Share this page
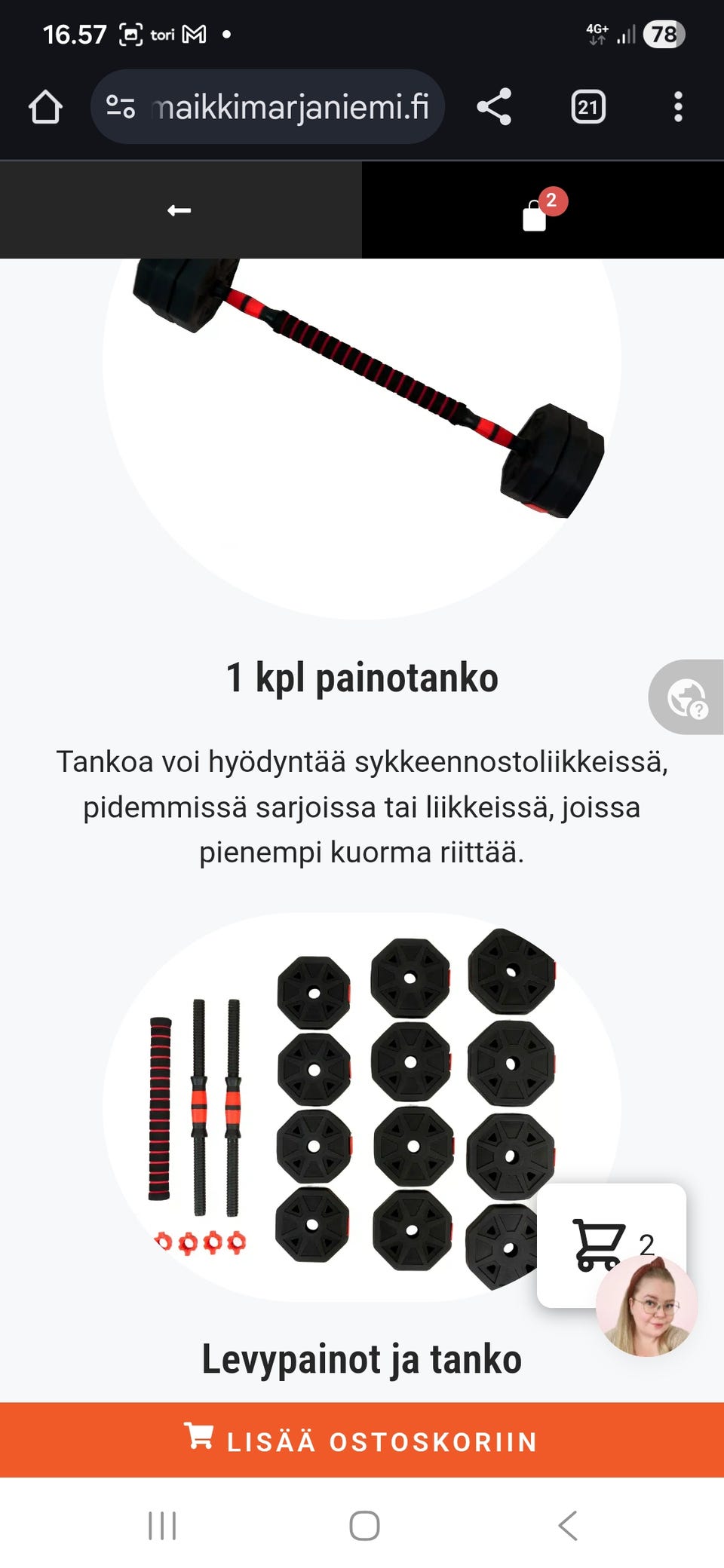 pyautogui.click(x=494, y=107)
